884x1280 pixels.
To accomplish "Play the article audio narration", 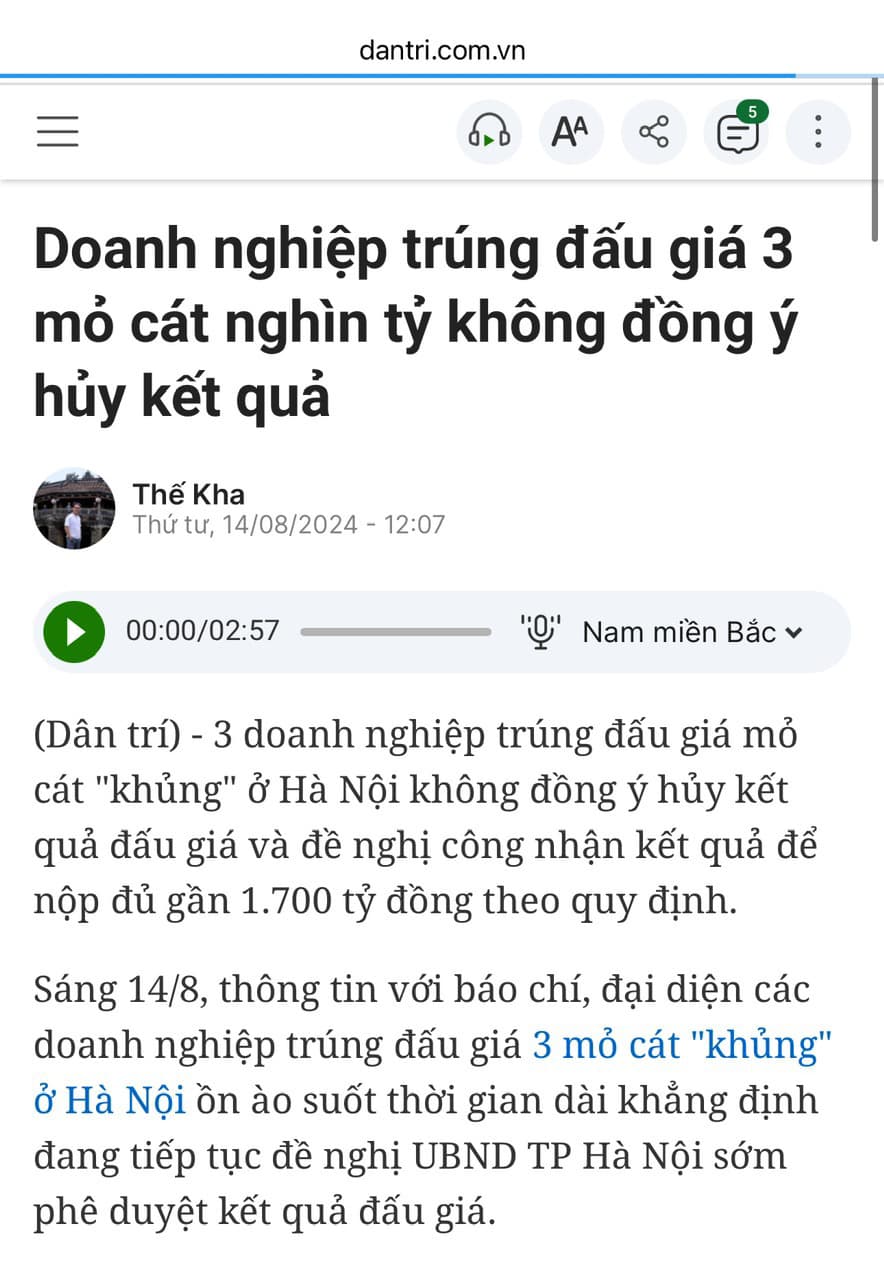I will (74, 632).
